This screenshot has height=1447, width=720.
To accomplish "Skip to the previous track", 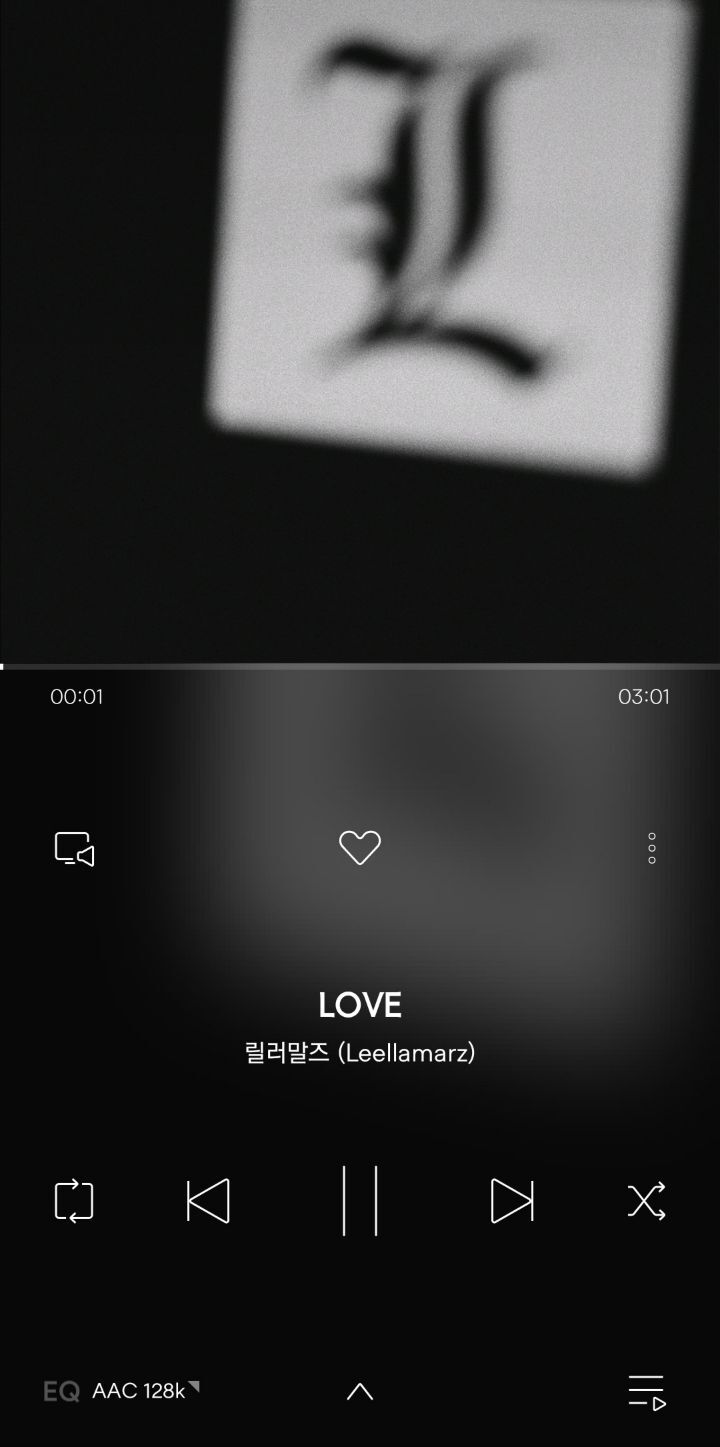I will point(208,1201).
